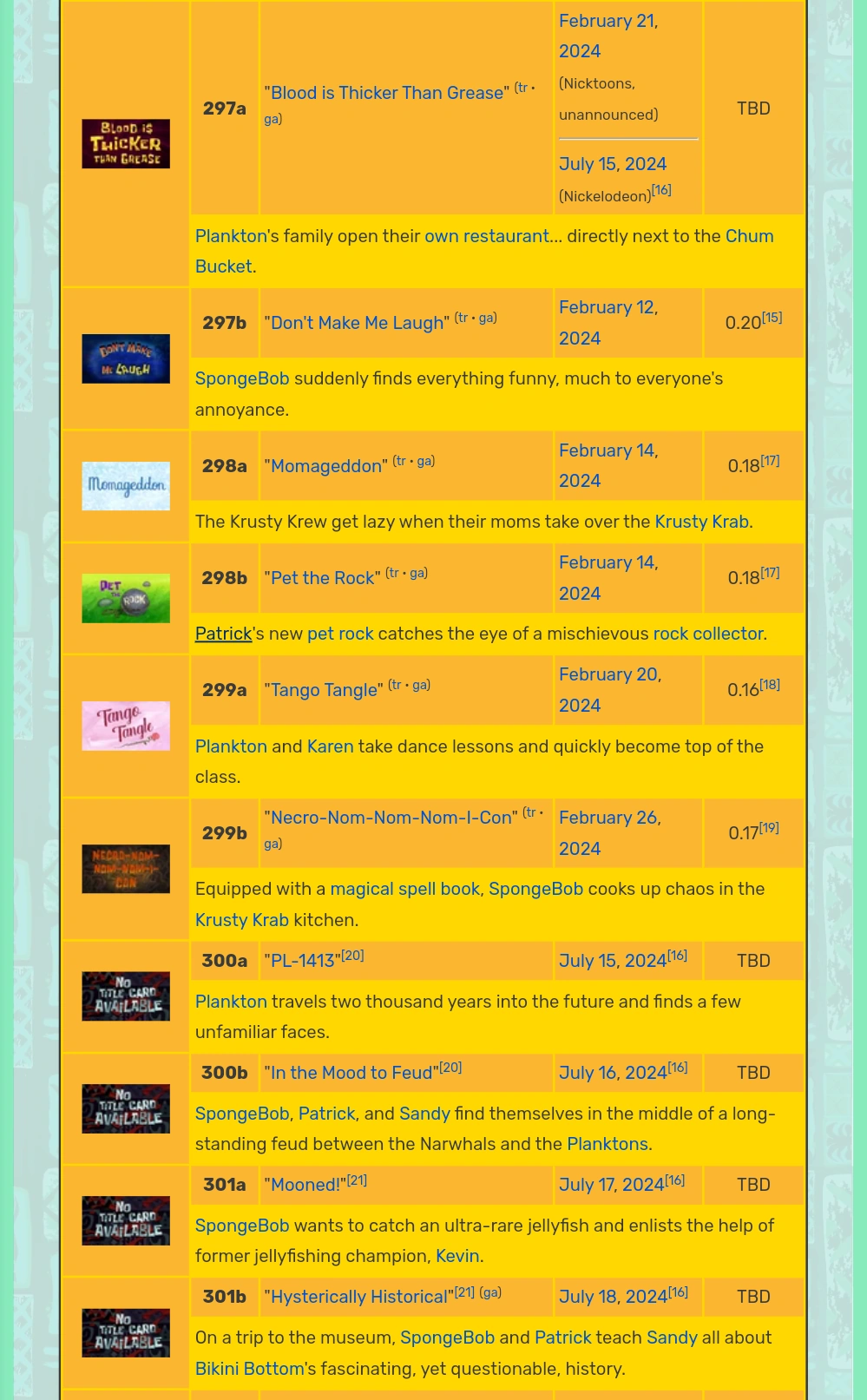
Task: Open the "Don't Make Me Laugh" episode link
Action: pyautogui.click(x=357, y=323)
